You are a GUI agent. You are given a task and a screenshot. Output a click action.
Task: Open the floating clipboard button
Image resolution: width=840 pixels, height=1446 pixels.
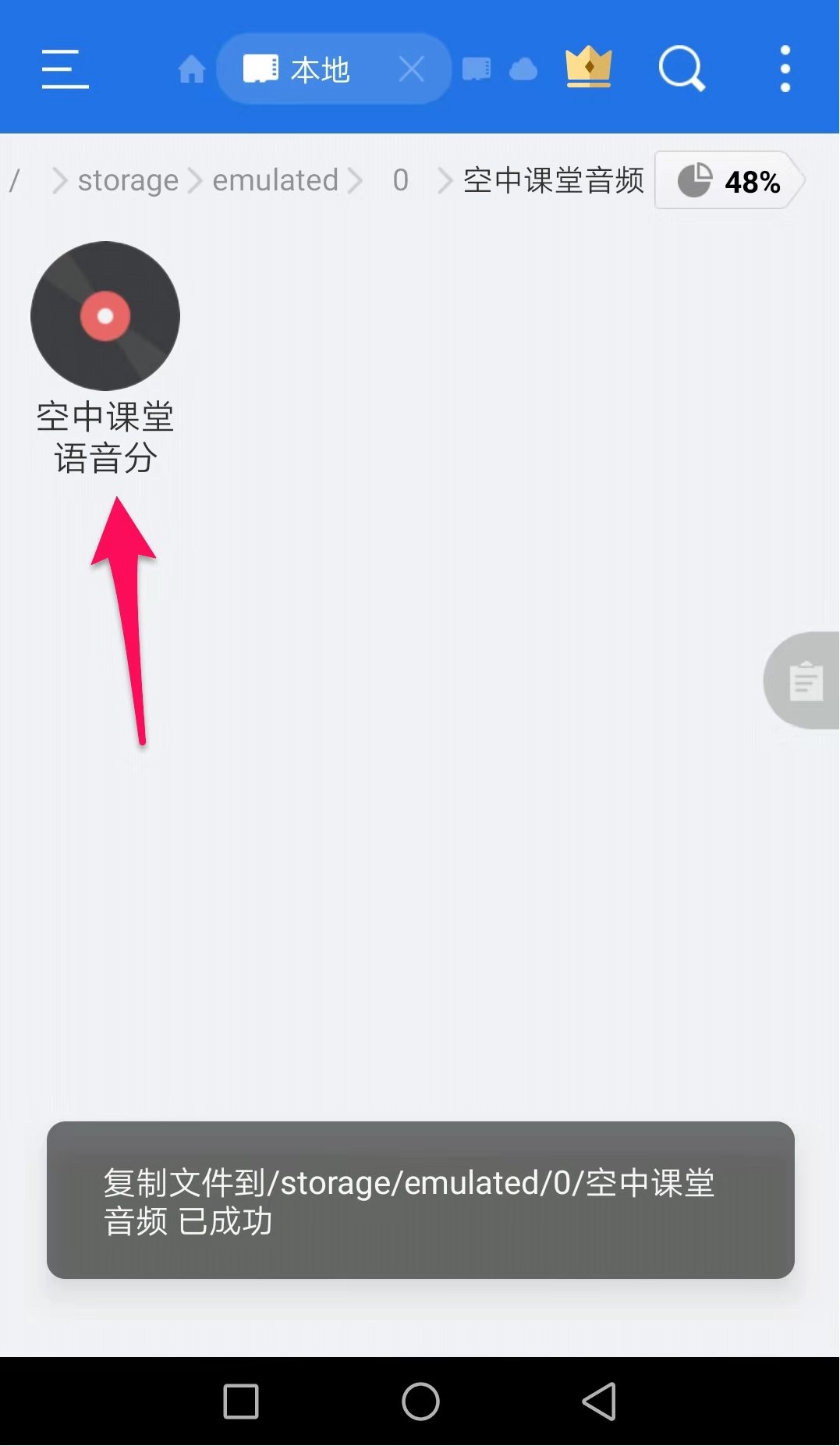[x=805, y=680]
